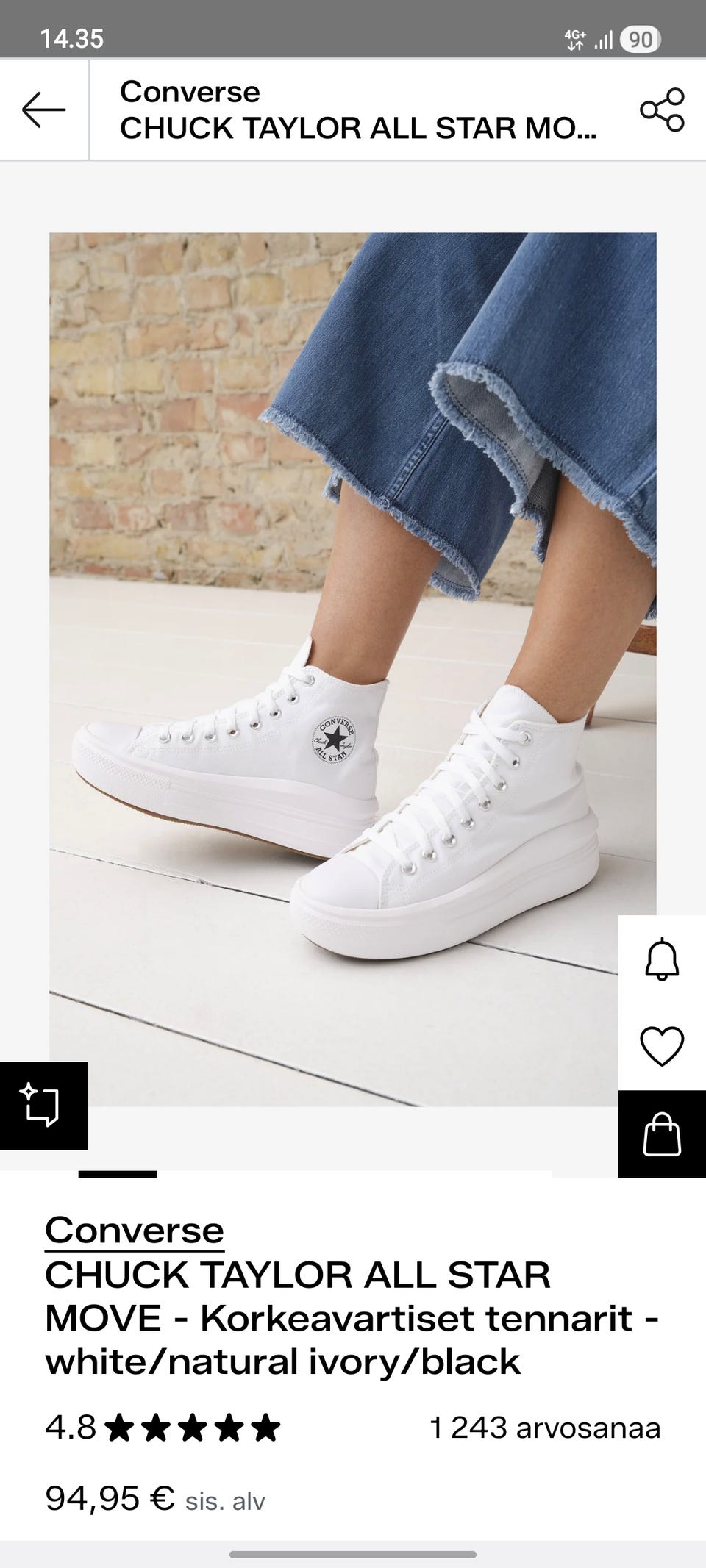Go back using the top-left arrow
The width and height of the screenshot is (706, 1568).
coord(44,110)
